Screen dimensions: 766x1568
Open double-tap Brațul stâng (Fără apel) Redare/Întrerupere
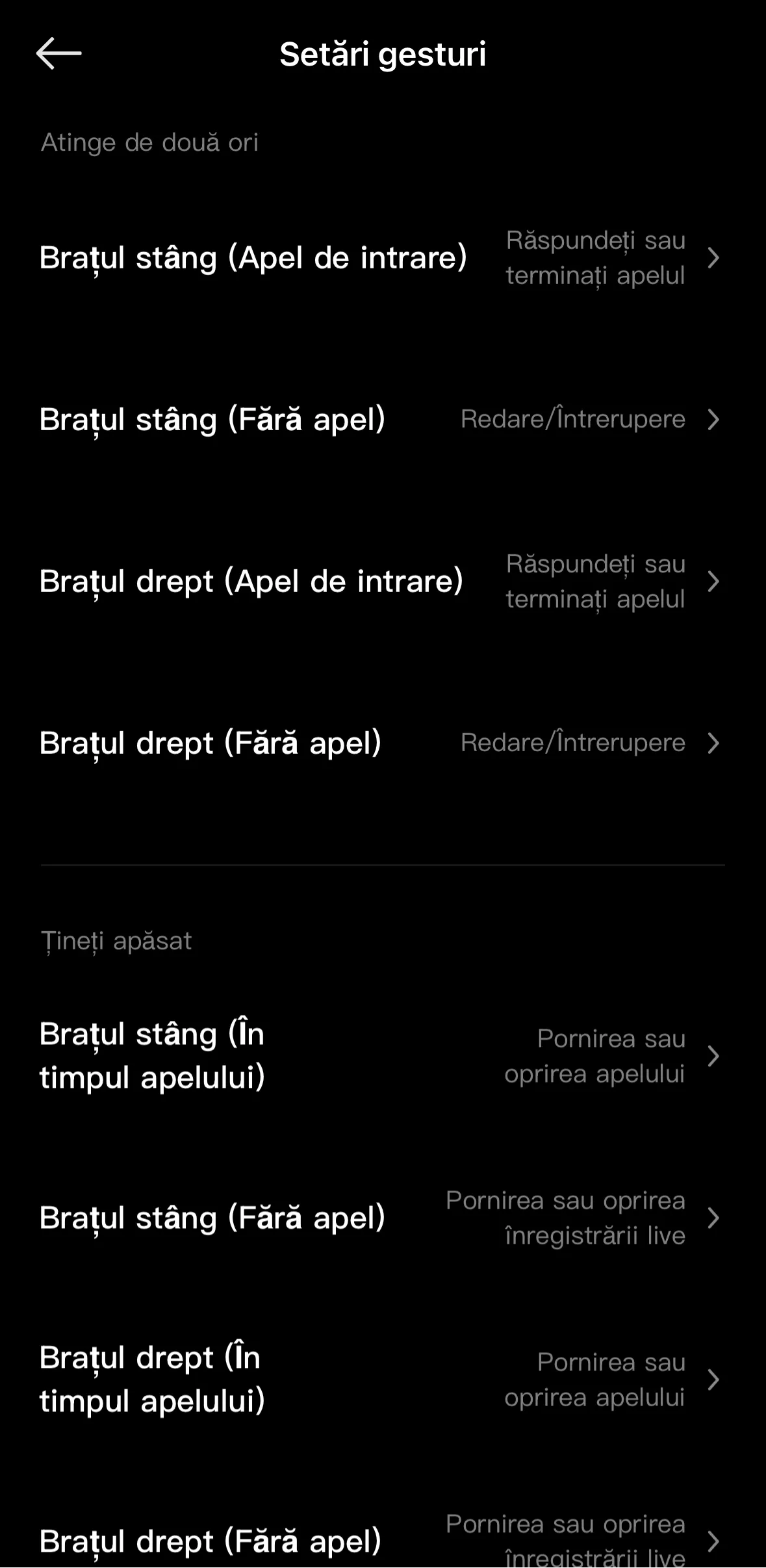[x=383, y=419]
